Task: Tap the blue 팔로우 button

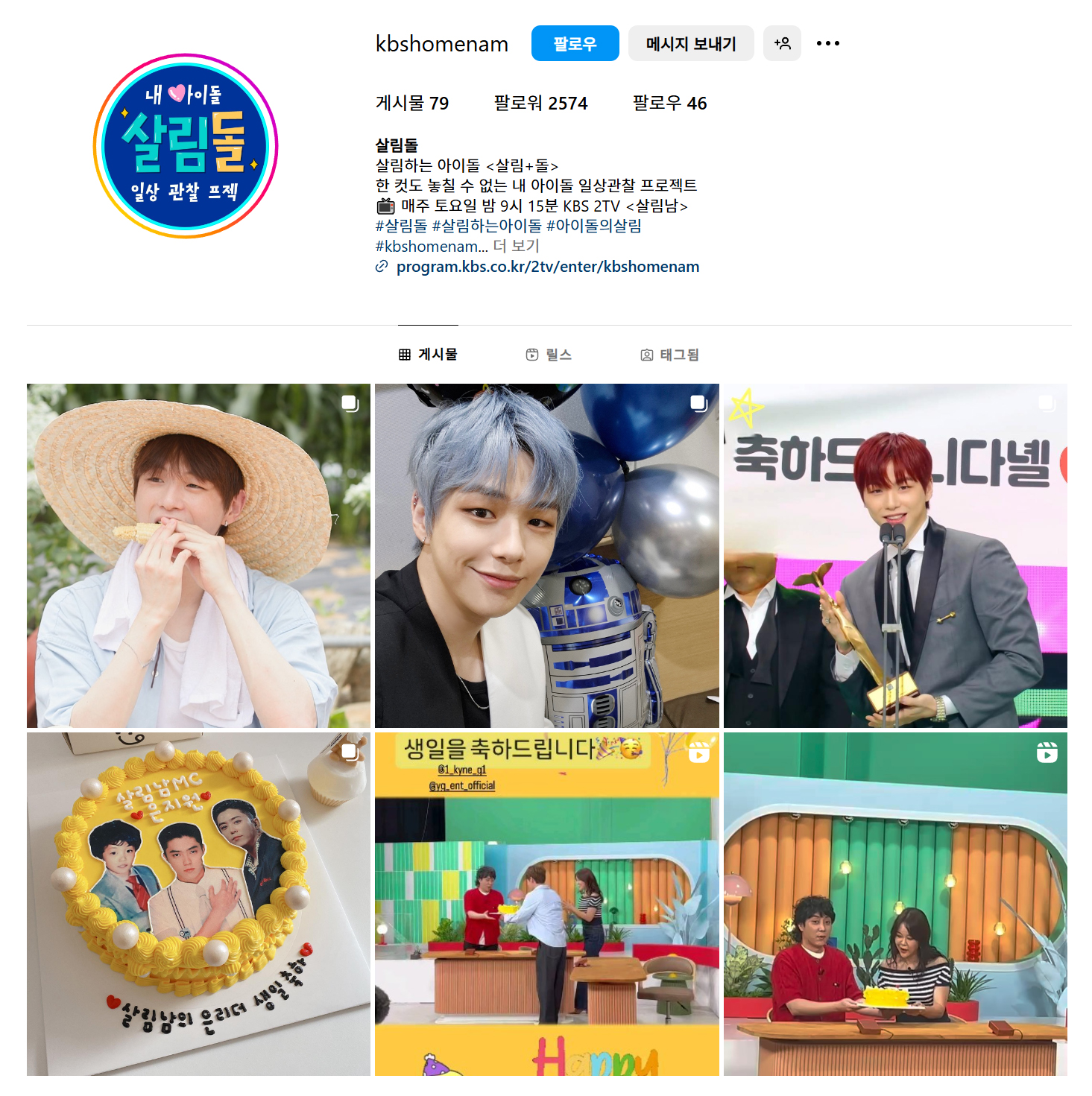Action: (x=575, y=44)
